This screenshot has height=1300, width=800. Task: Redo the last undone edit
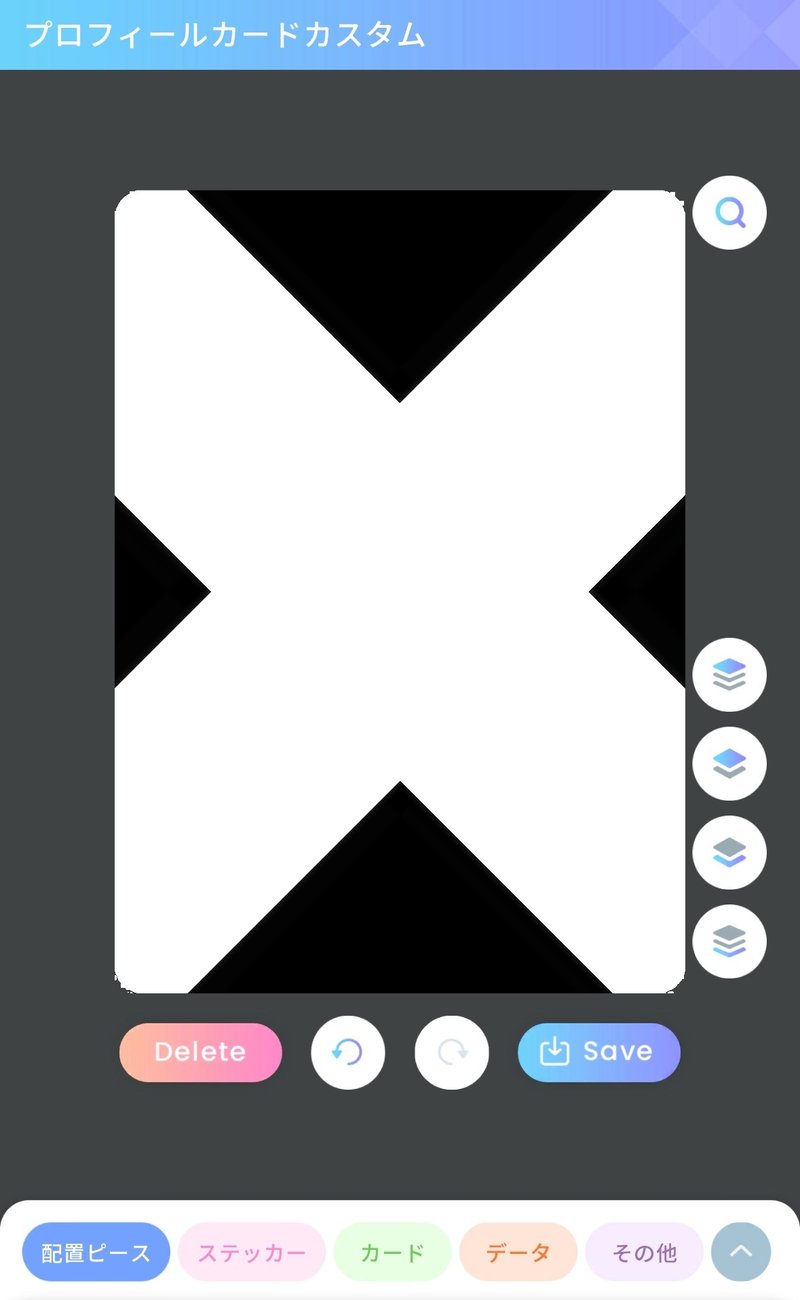(452, 1052)
